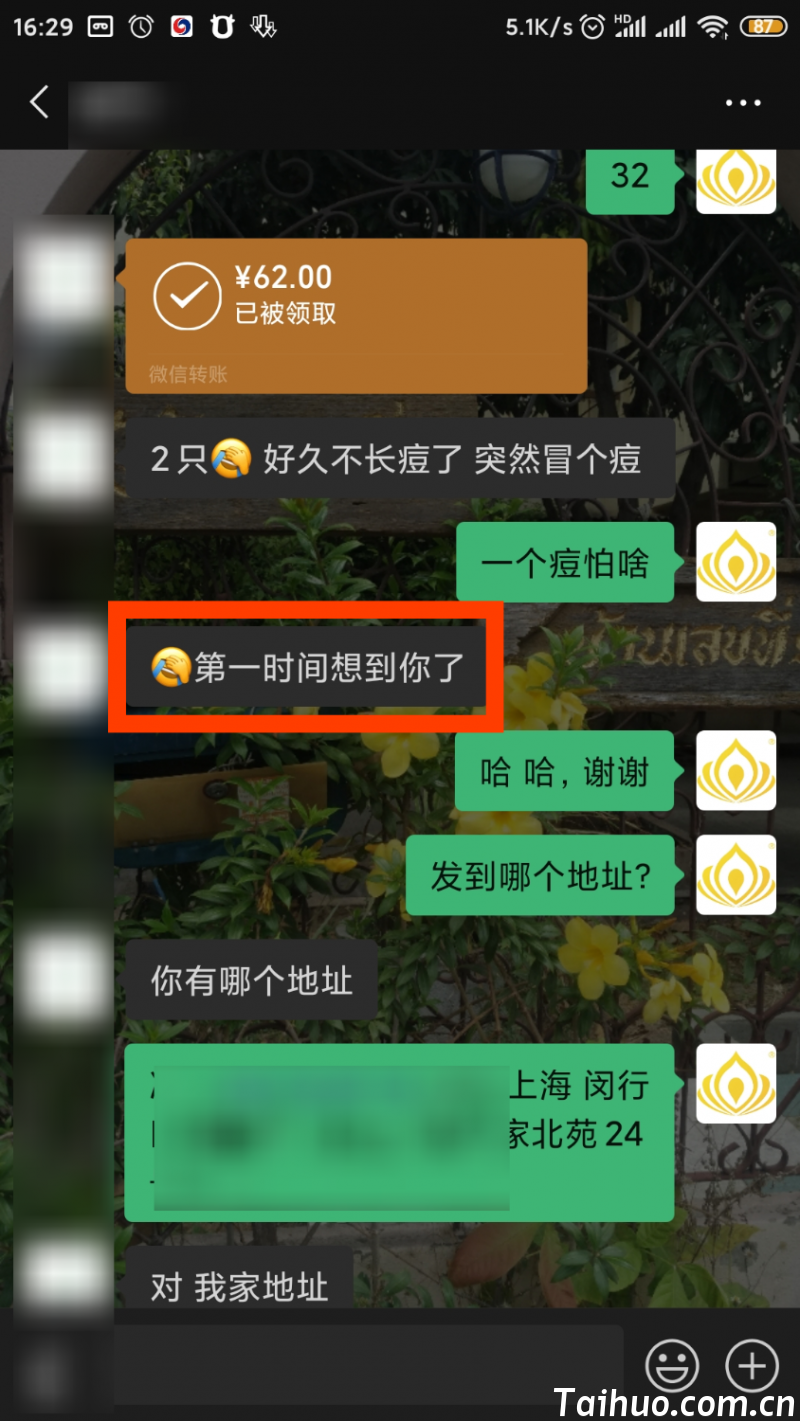This screenshot has height=1421, width=800.
Task: Open the chat overflow menu
Action: coord(743,102)
